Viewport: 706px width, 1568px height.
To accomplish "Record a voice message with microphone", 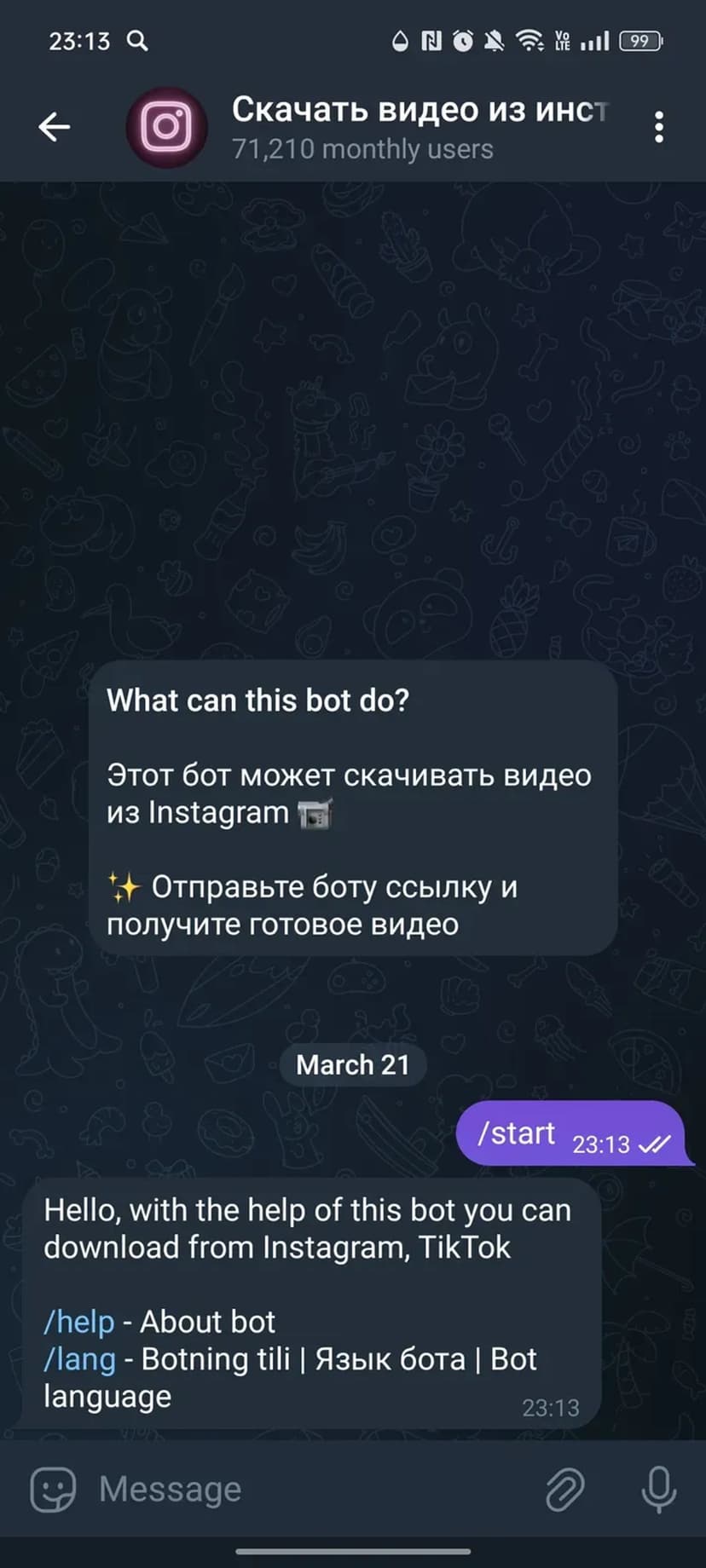I will [658, 1490].
